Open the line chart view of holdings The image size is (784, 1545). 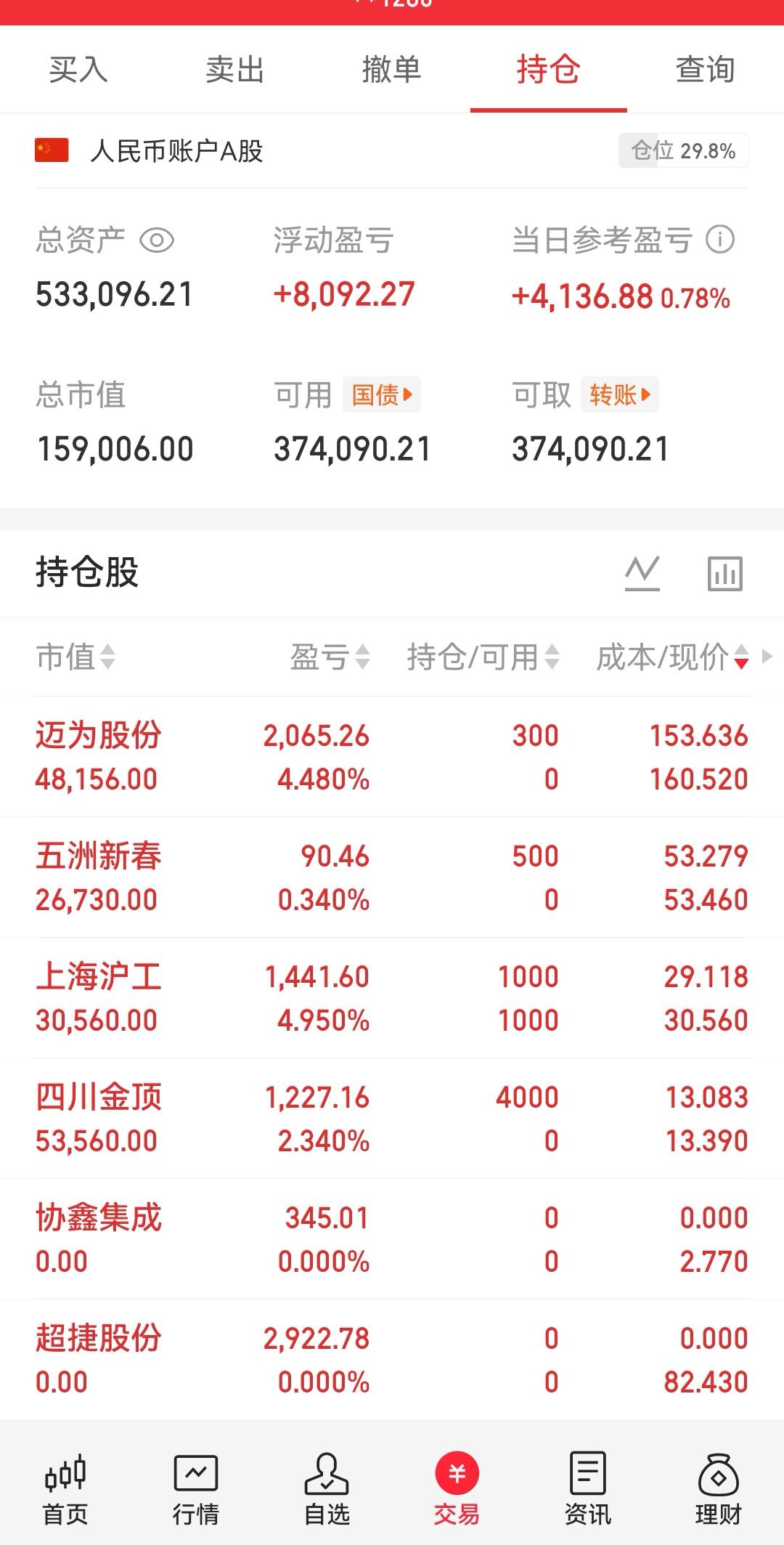tap(642, 573)
